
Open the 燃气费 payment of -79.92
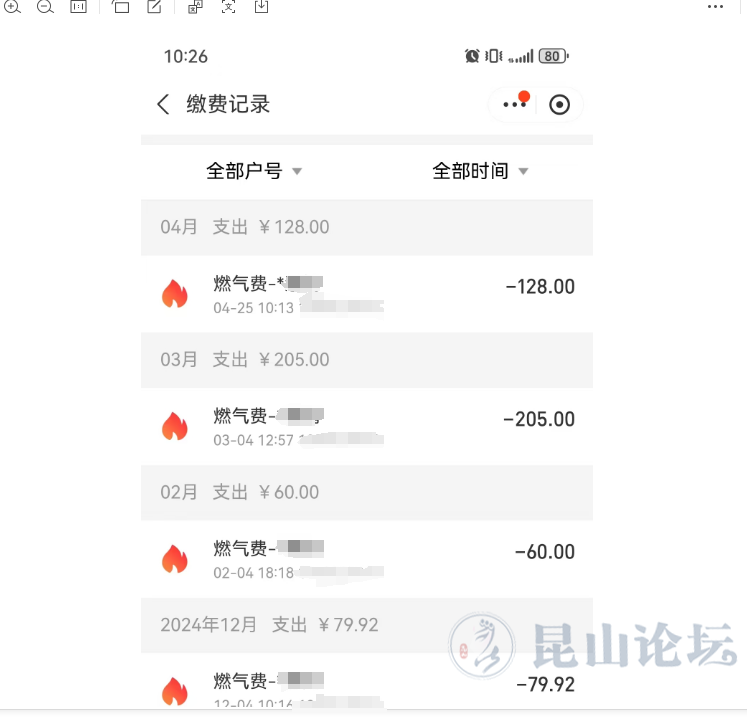(x=366, y=688)
